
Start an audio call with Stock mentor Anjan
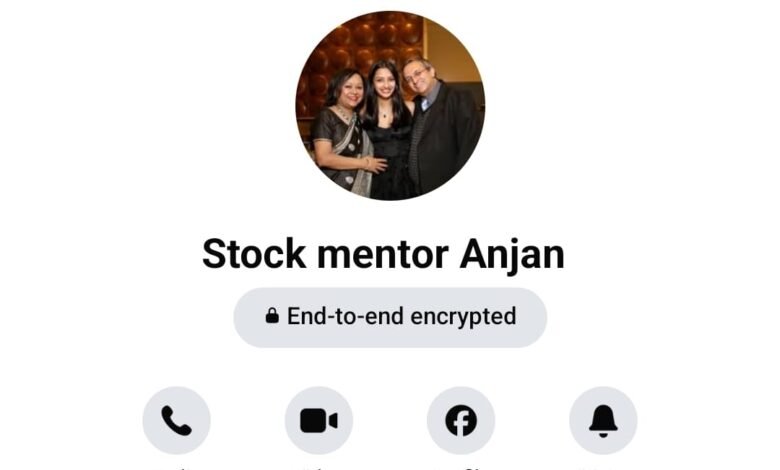(176, 421)
